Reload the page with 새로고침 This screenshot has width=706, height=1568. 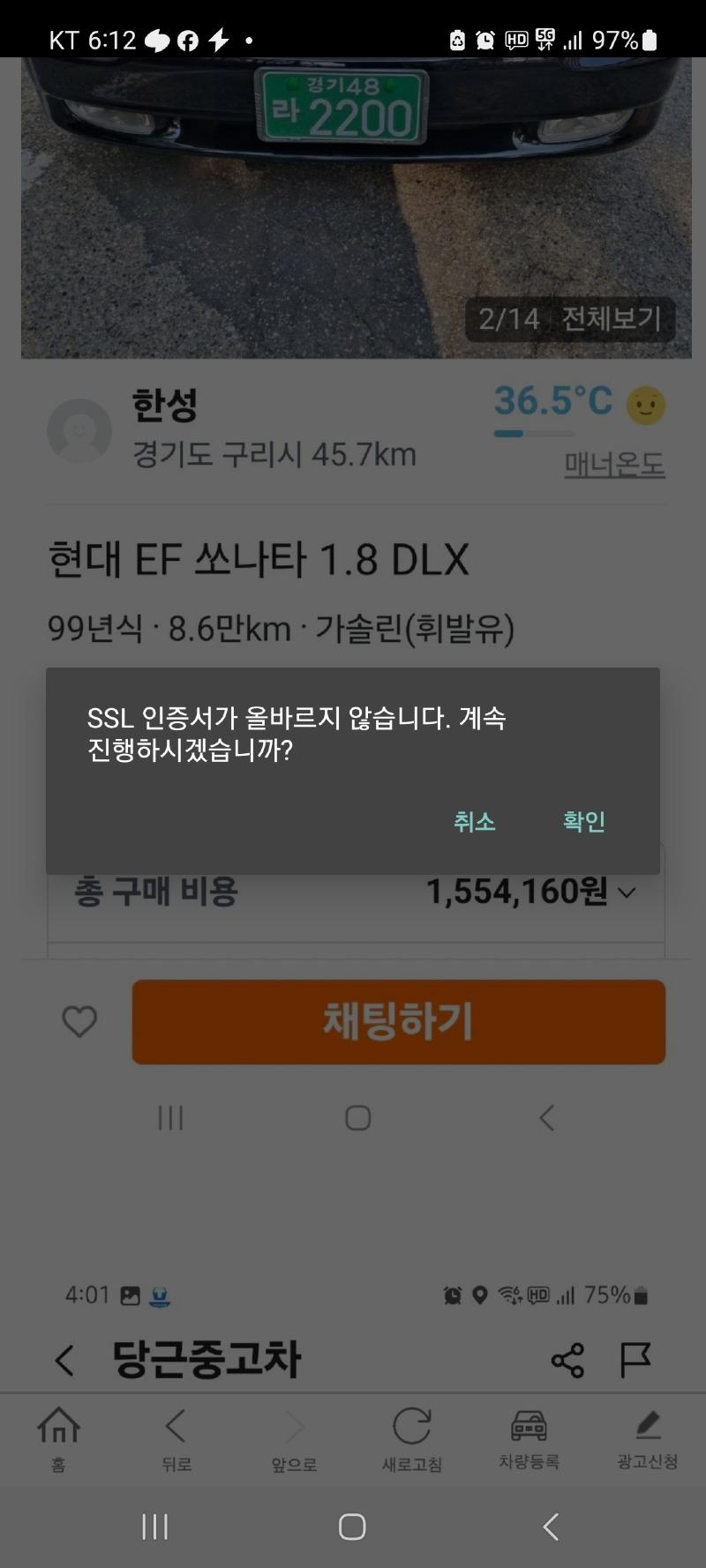[411, 1438]
